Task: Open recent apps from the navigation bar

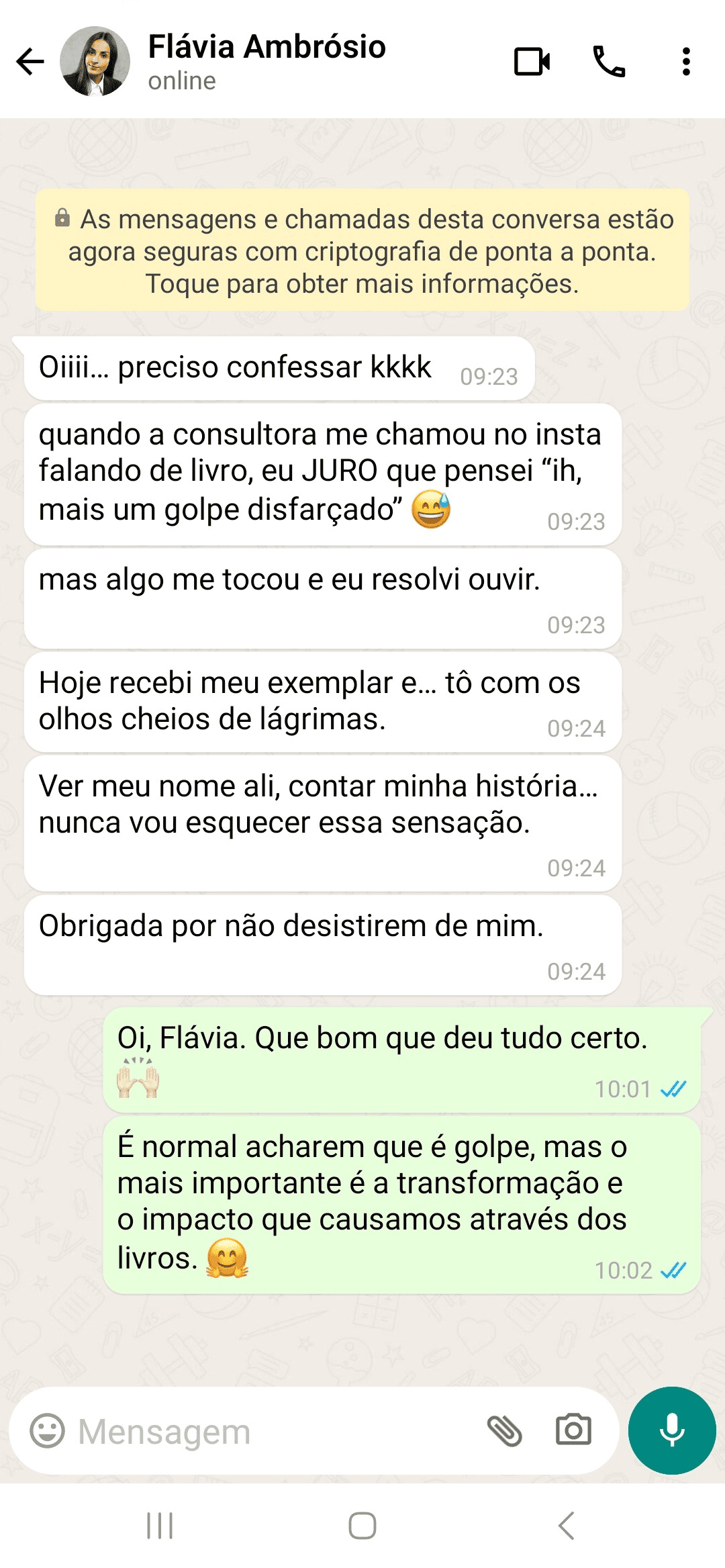Action: (160, 1526)
